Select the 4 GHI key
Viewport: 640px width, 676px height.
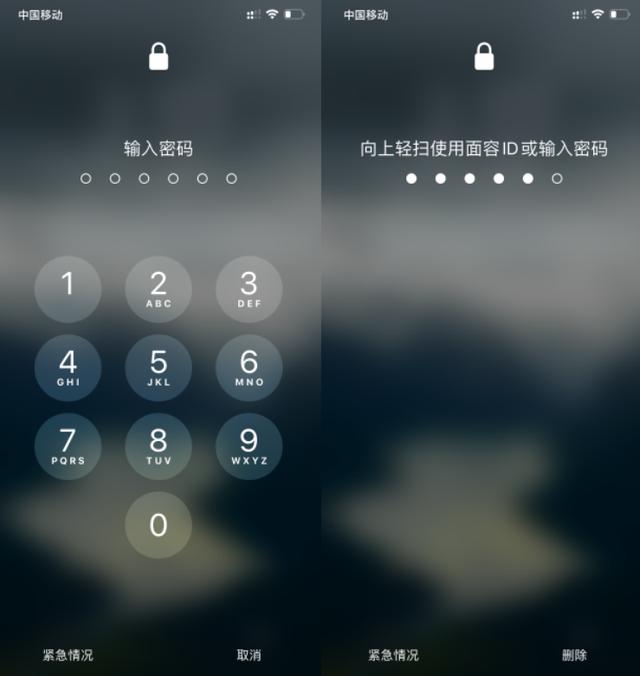point(68,367)
